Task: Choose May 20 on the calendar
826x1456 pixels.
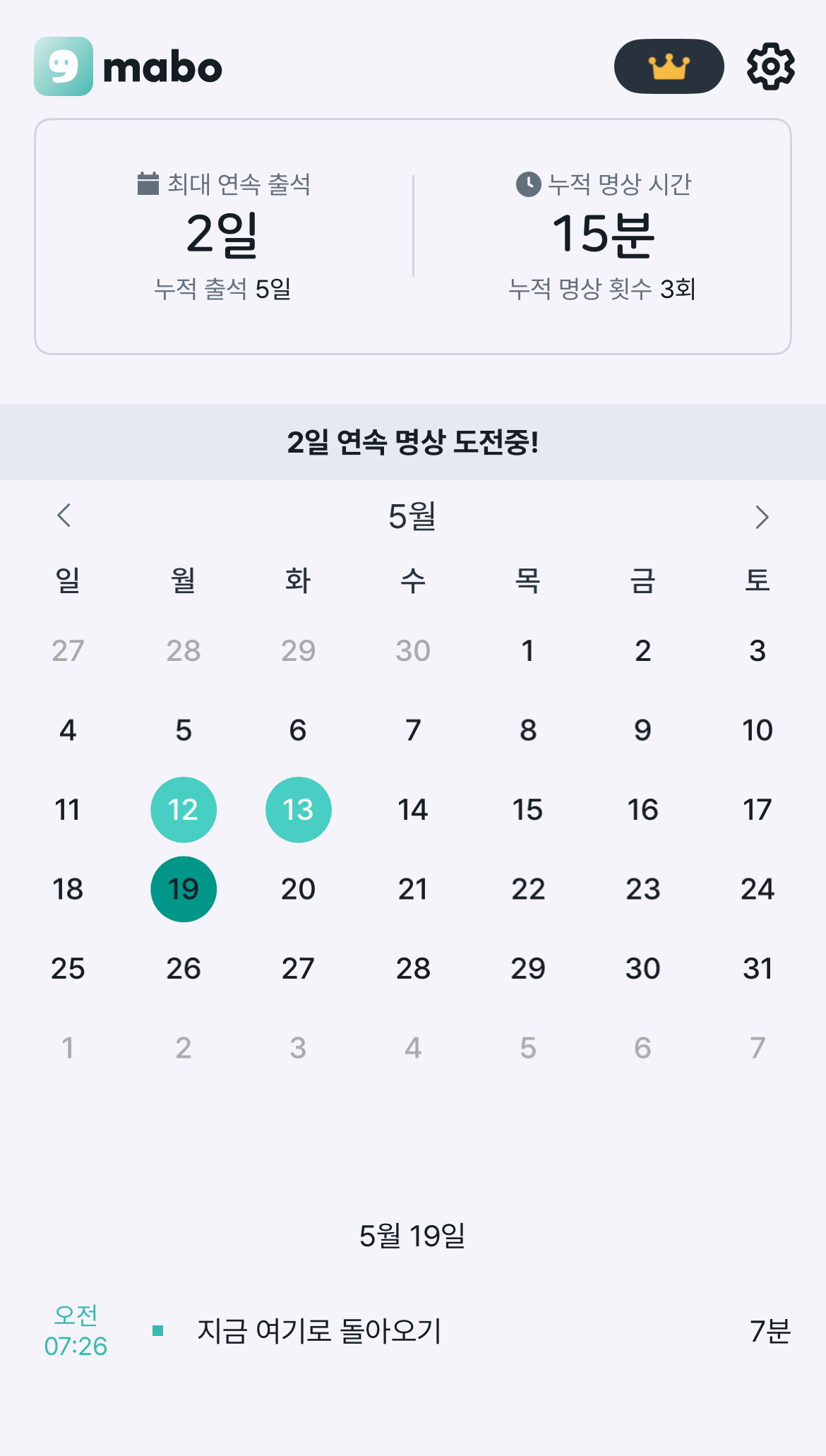Action: point(298,889)
